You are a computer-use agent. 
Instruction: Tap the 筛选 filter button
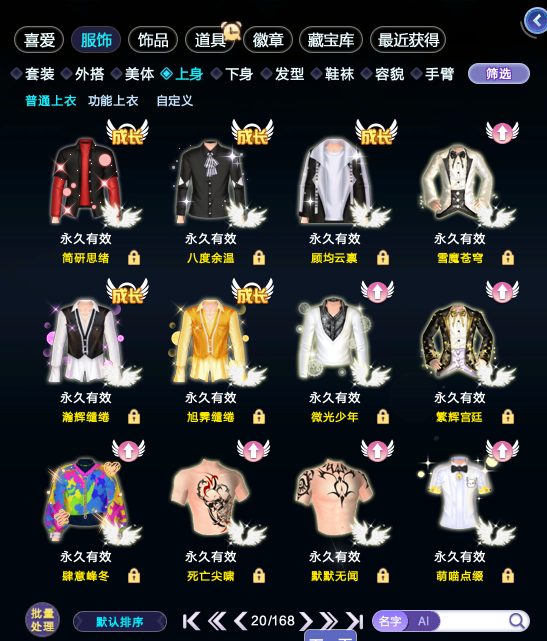(x=499, y=74)
